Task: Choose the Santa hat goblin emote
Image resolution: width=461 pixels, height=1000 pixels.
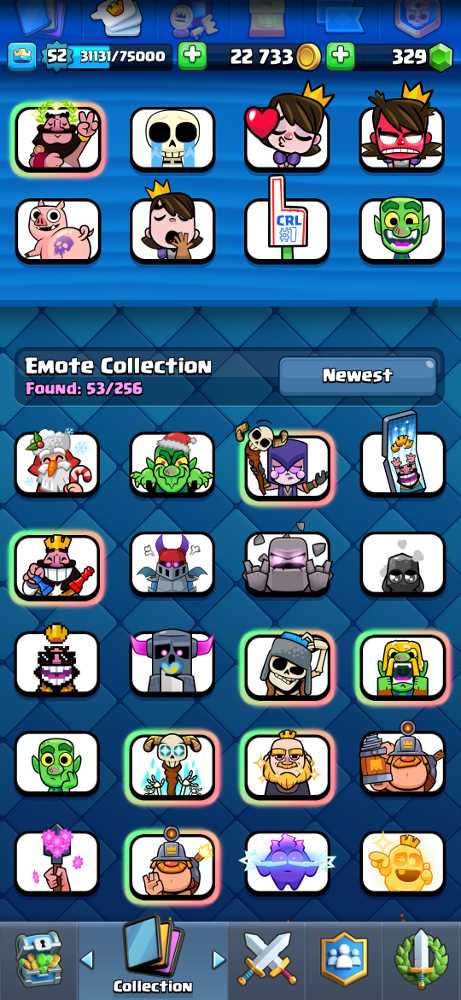Action: pyautogui.click(x=172, y=464)
